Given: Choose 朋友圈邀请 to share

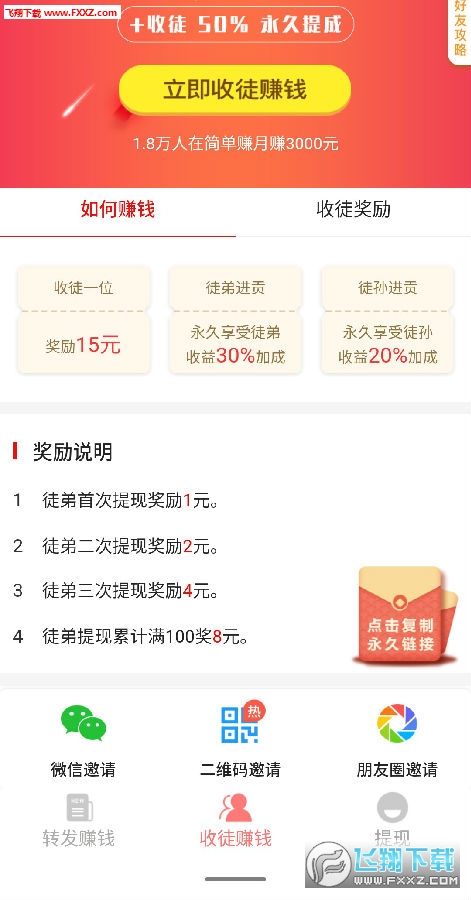Looking at the screenshot, I should click(397, 741).
